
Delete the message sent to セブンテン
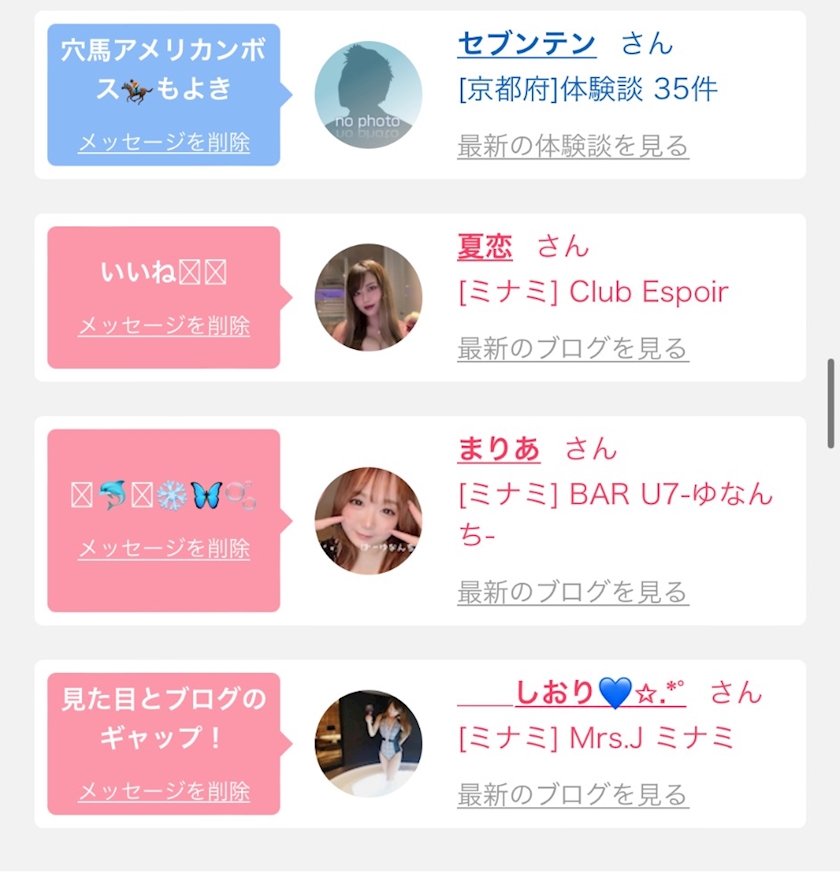164,143
